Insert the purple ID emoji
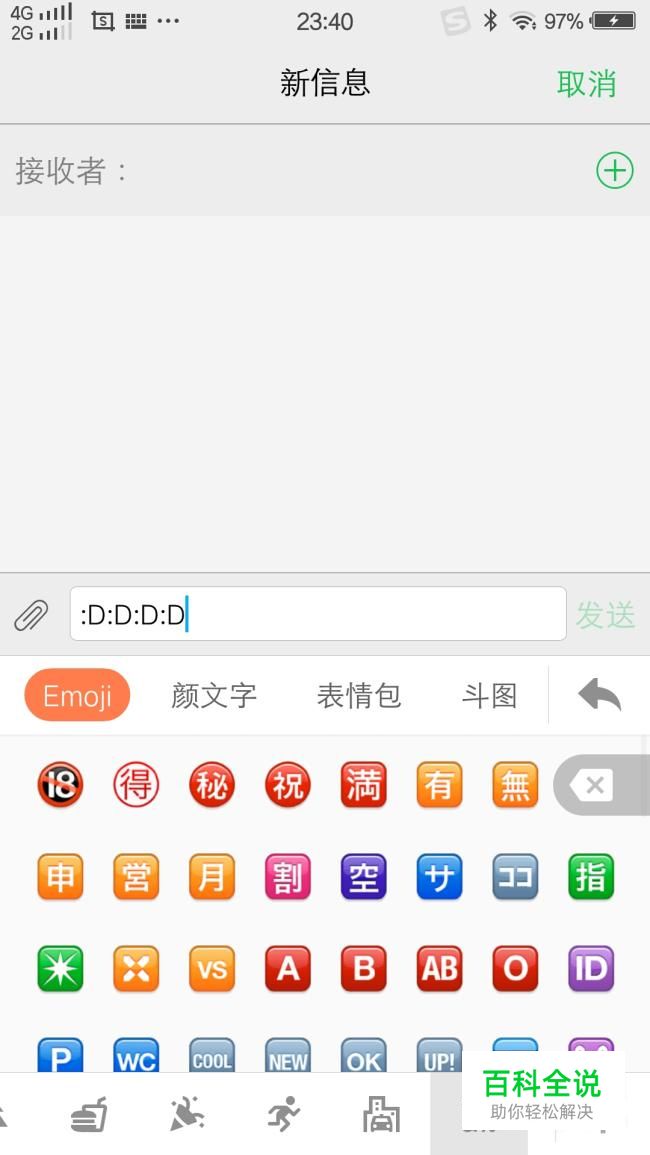This screenshot has height=1155, width=650. (x=590, y=969)
